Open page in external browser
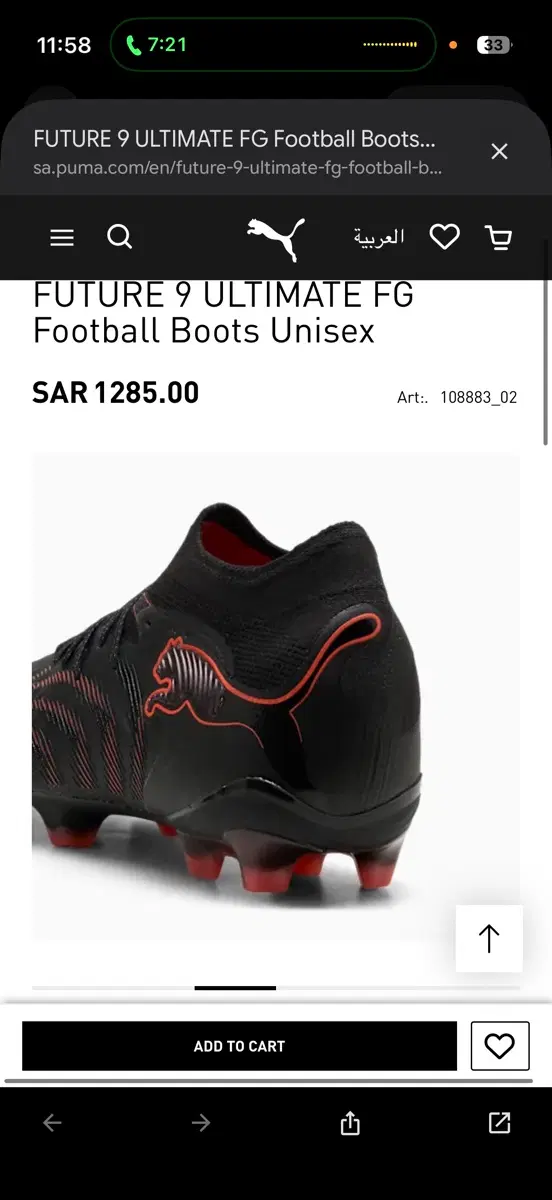Viewport: 552px width, 1200px height. pos(499,1122)
